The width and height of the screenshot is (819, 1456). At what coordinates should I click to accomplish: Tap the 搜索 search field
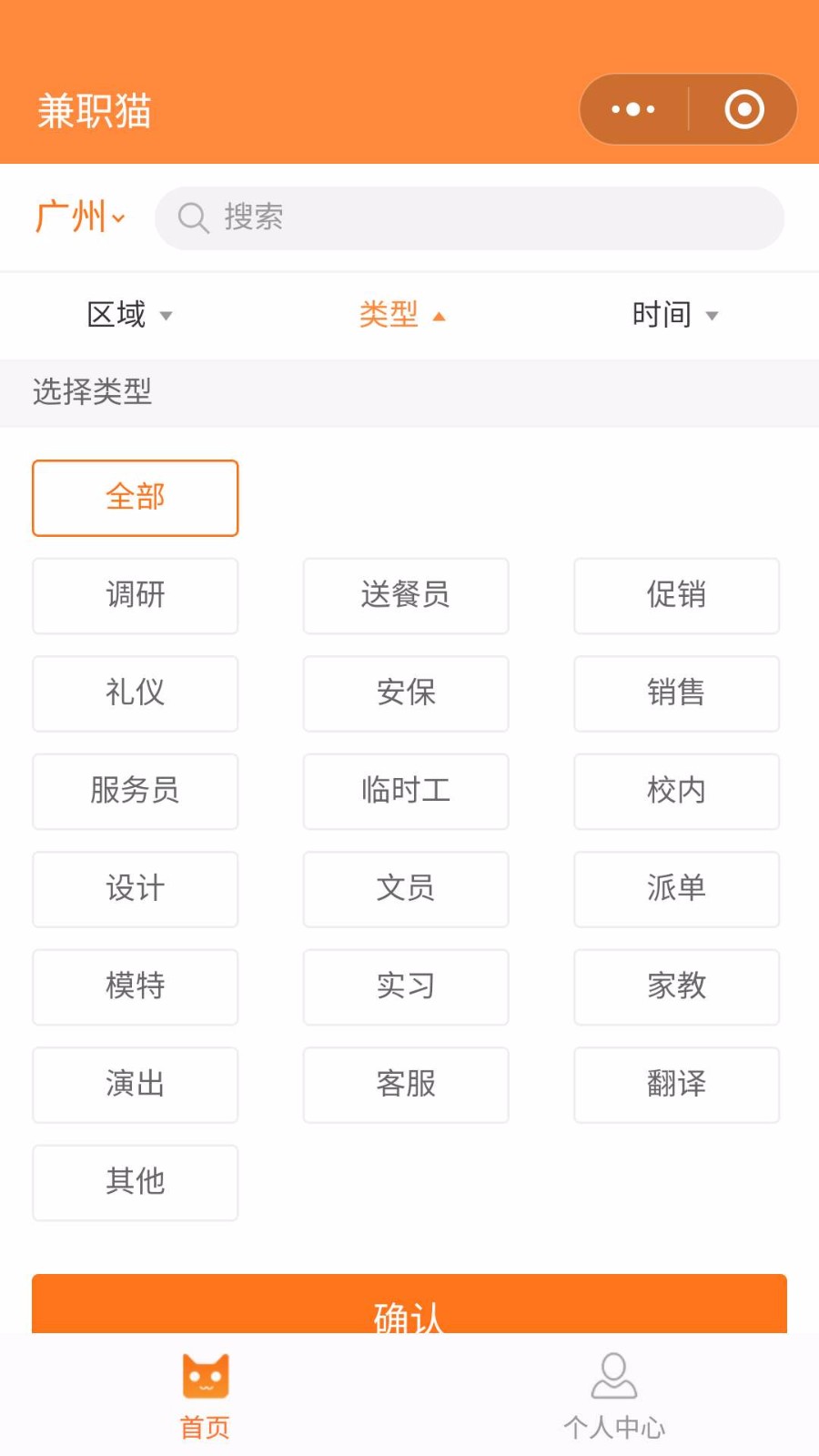[x=470, y=217]
